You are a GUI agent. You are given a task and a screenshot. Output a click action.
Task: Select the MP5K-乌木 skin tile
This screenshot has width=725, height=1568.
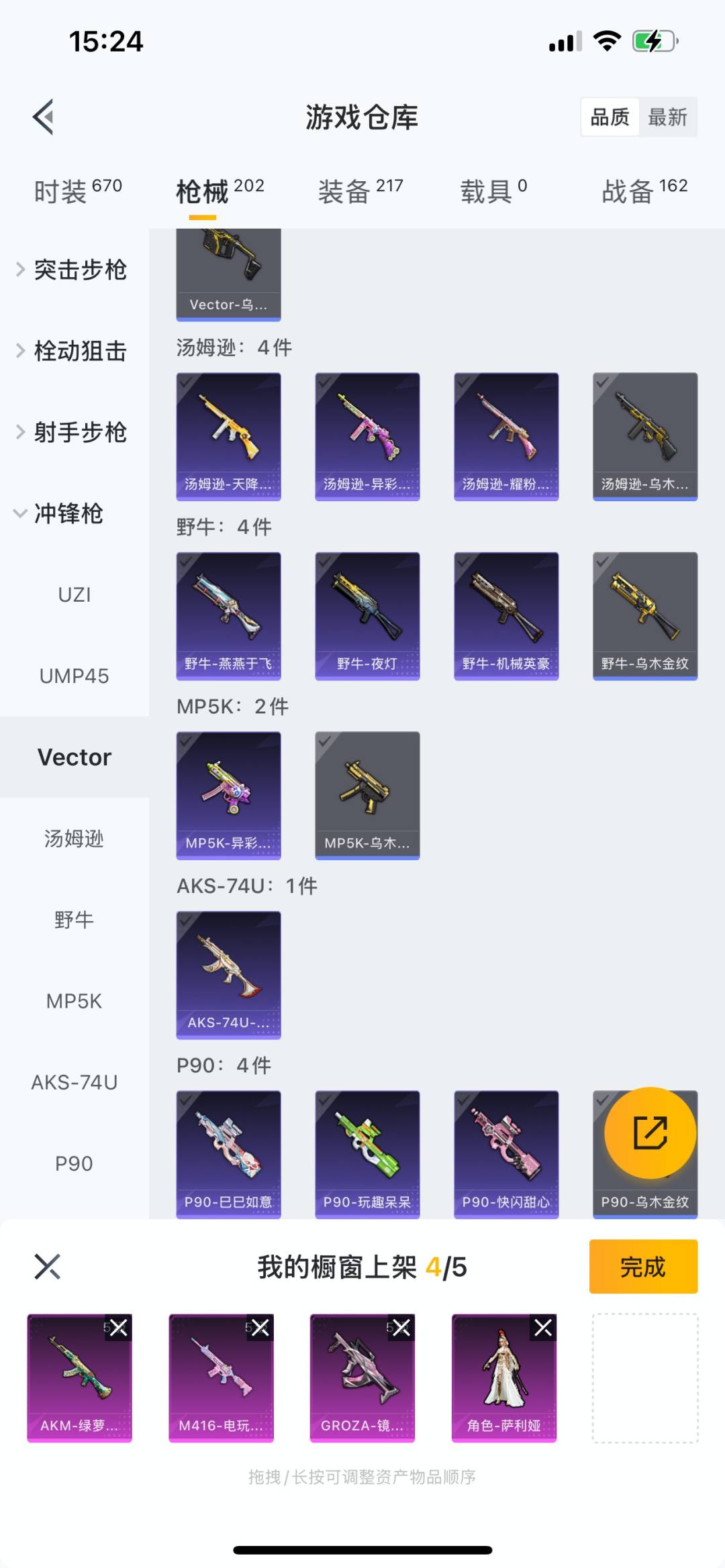pos(367,794)
